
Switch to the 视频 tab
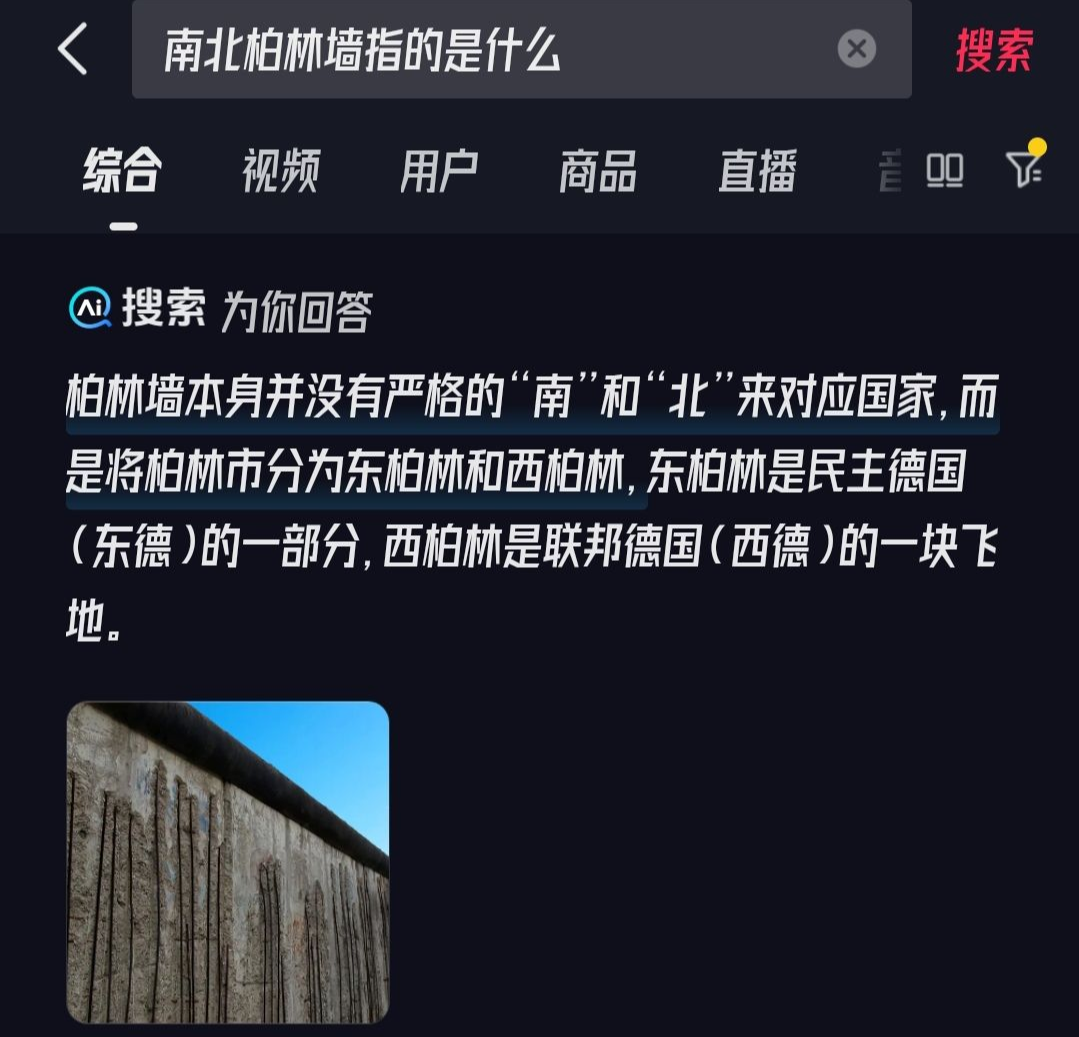coord(280,171)
